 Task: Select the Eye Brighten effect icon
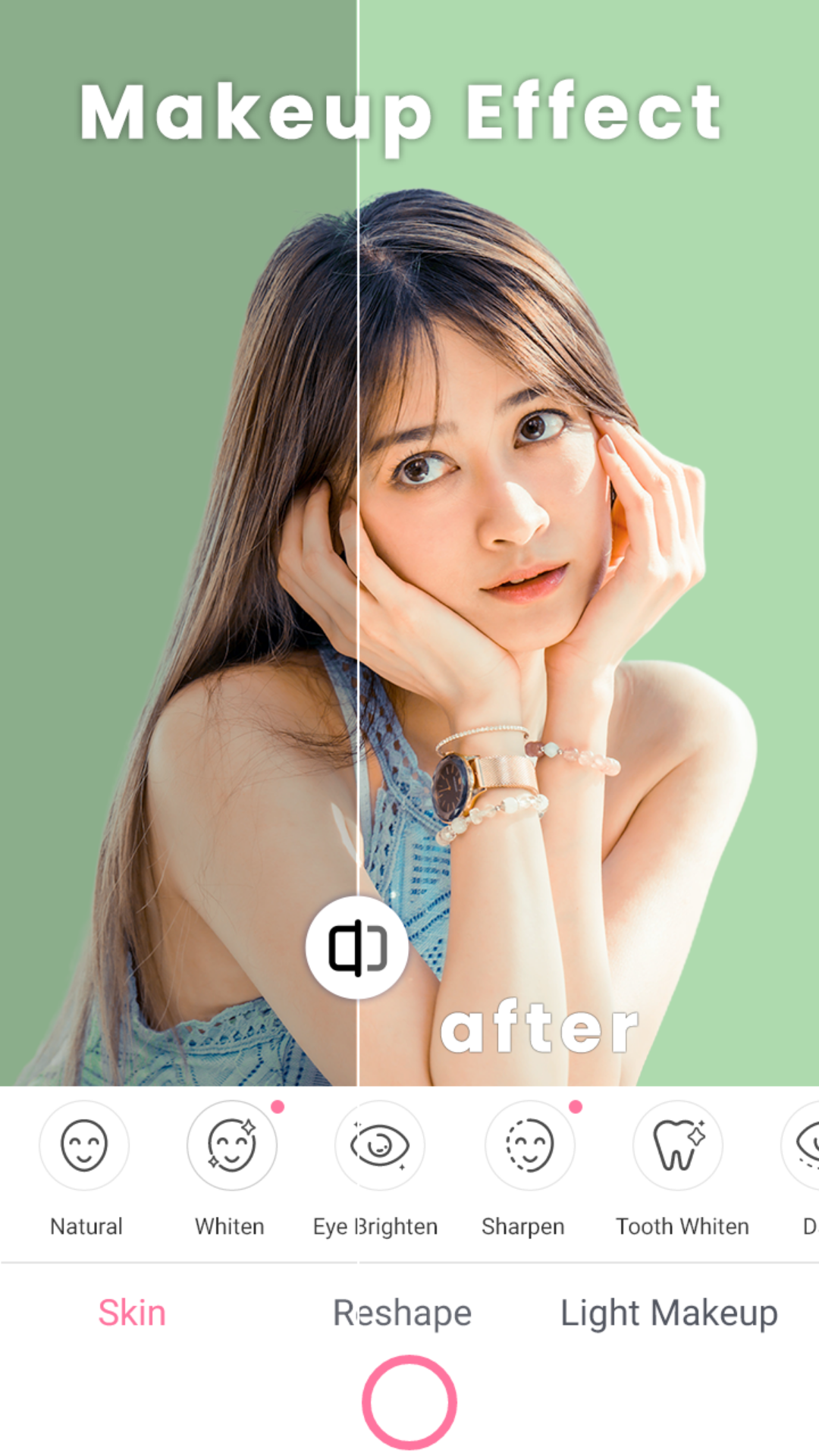[x=379, y=1146]
